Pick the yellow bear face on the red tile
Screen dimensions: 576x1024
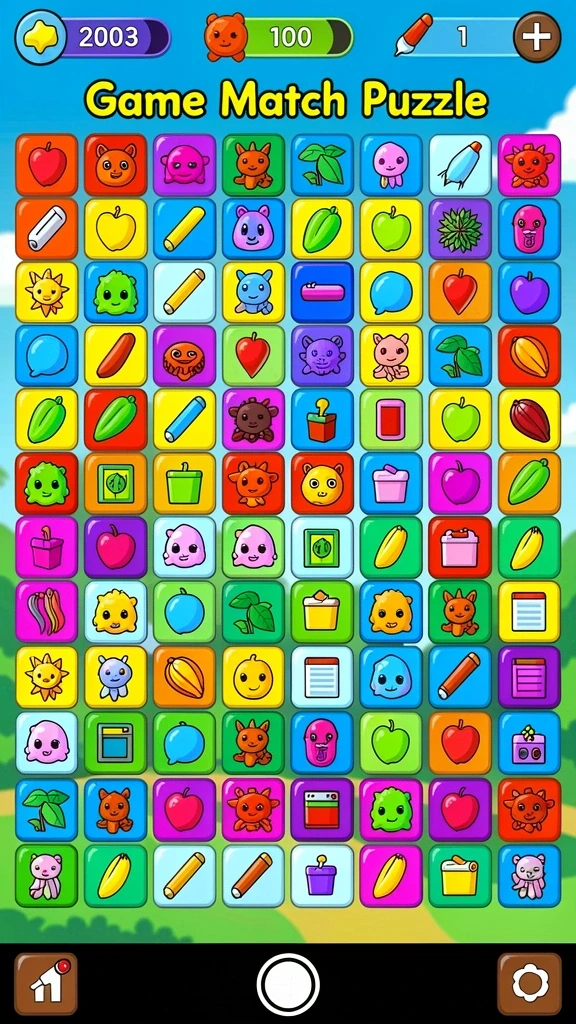[x=322, y=483]
